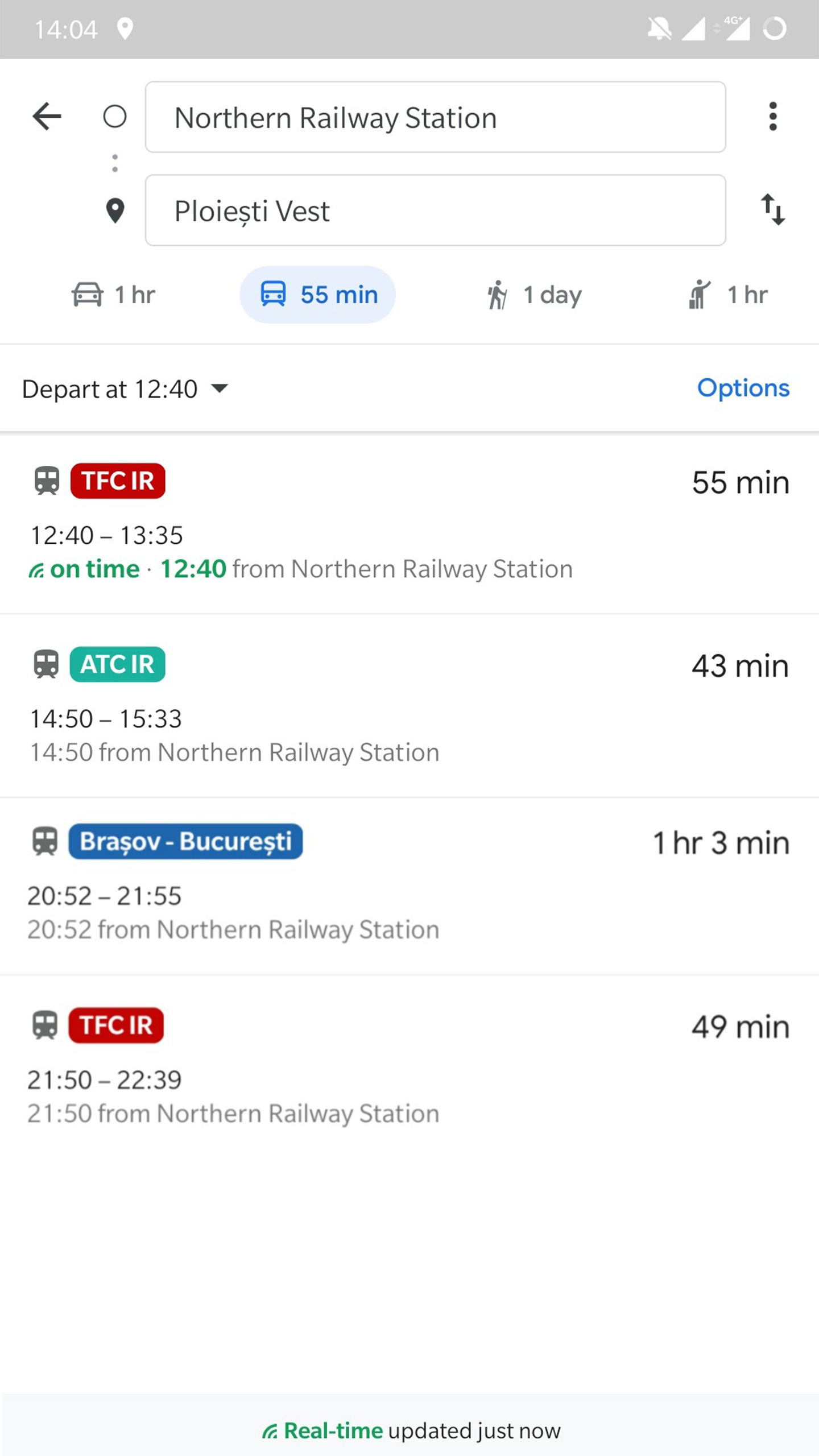Select the transit tab showing 55 min
The height and width of the screenshot is (1456, 819).
(x=317, y=295)
